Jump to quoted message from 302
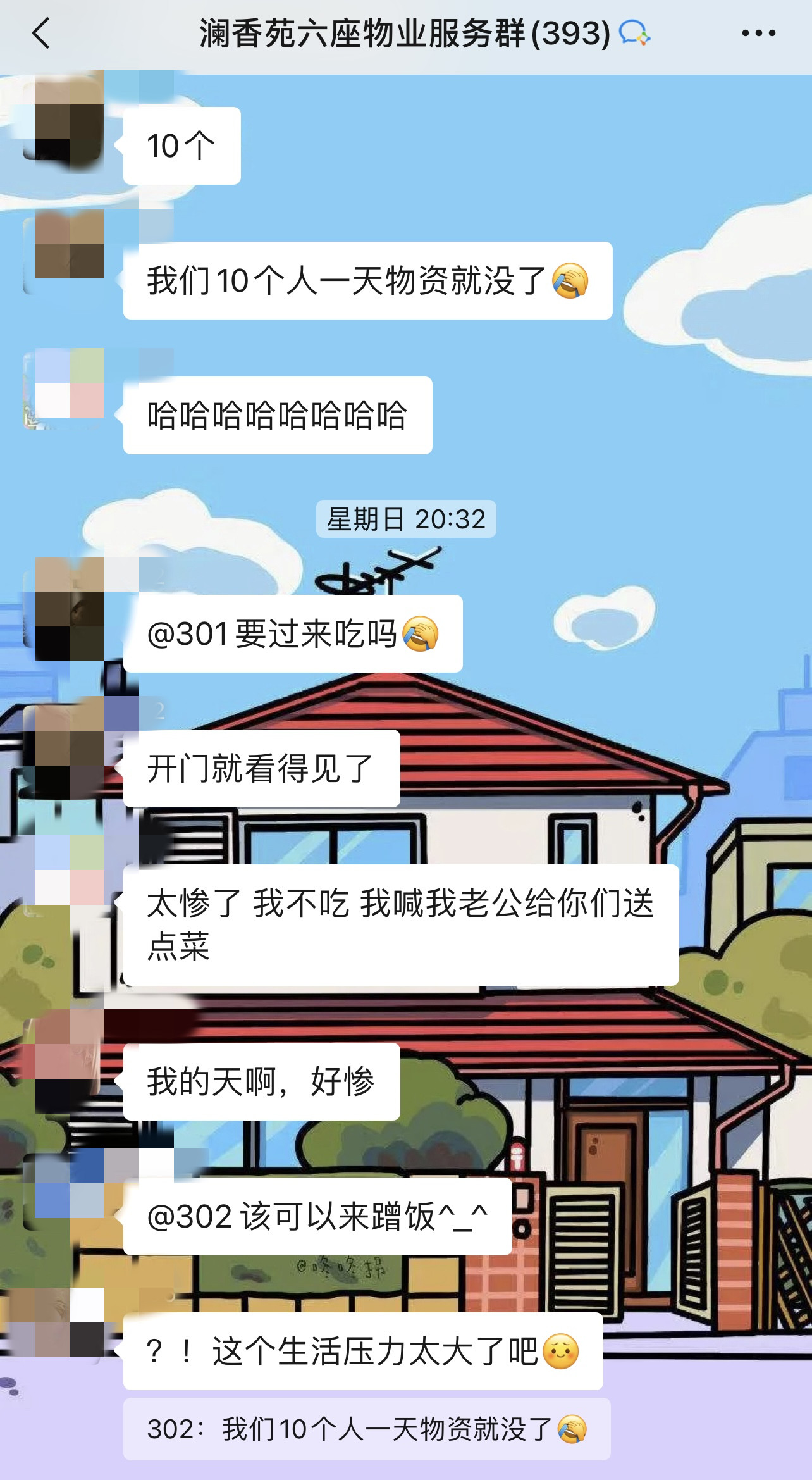Image resolution: width=812 pixels, height=1480 pixels. (367, 1429)
